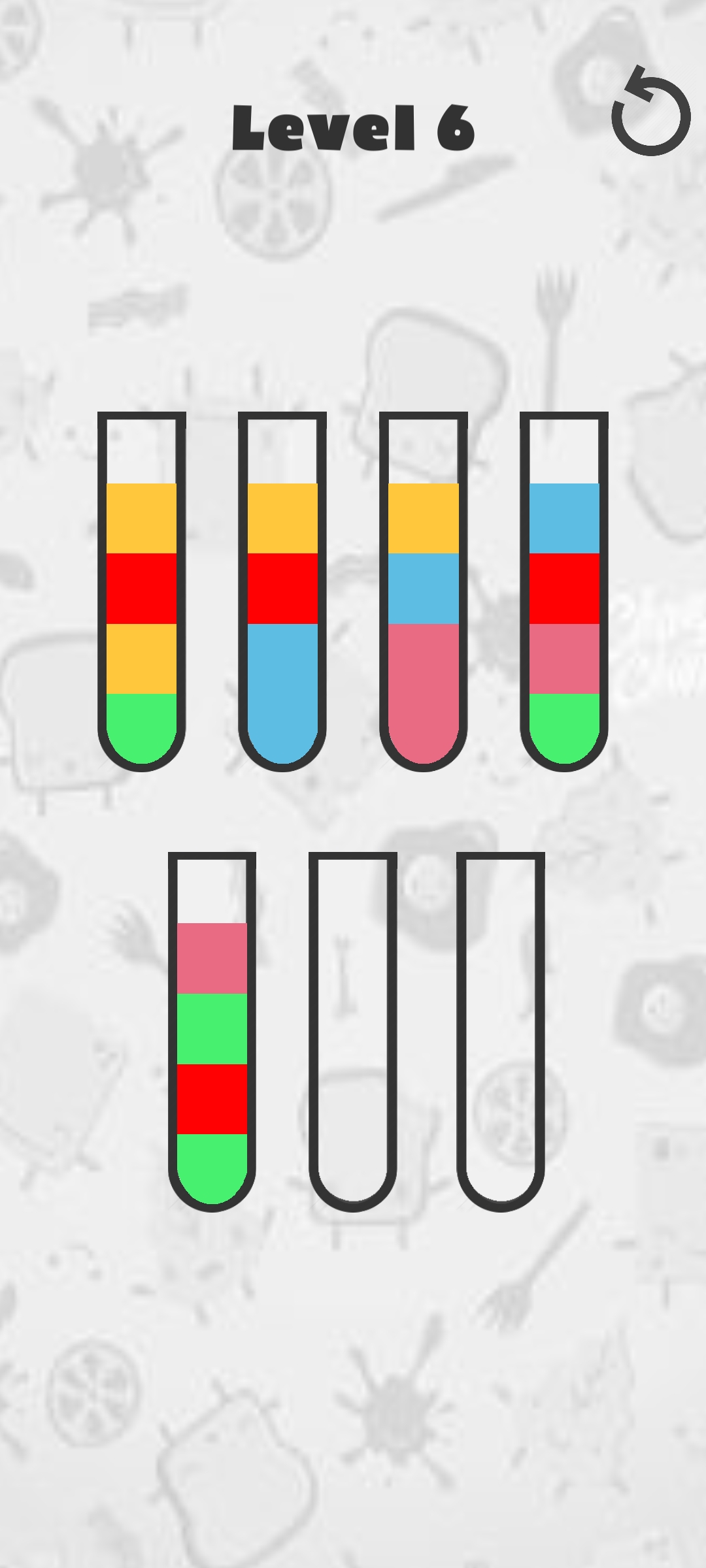Select the empty tube beside the pink-topped tube

(353, 1031)
